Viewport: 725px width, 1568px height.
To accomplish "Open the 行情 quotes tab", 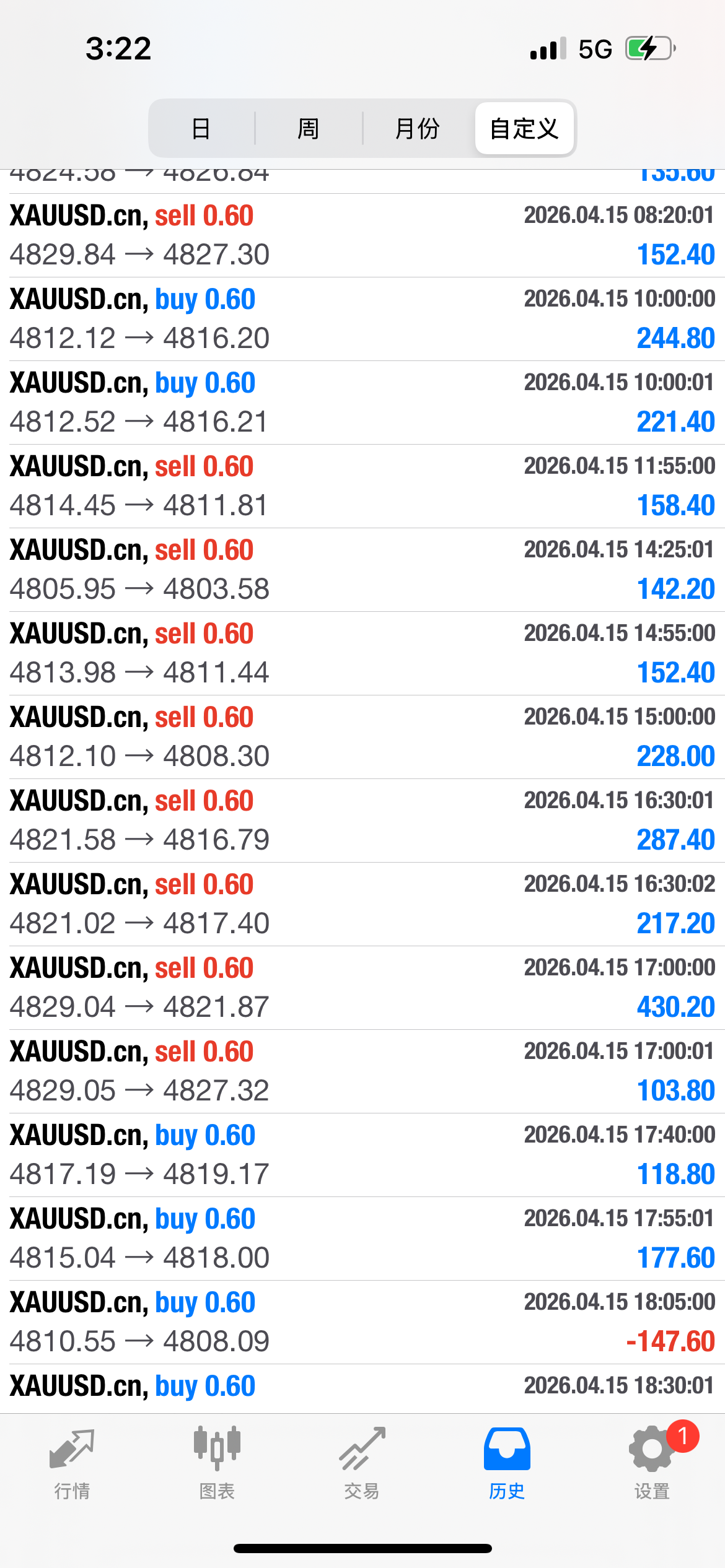I will 72,1463.
